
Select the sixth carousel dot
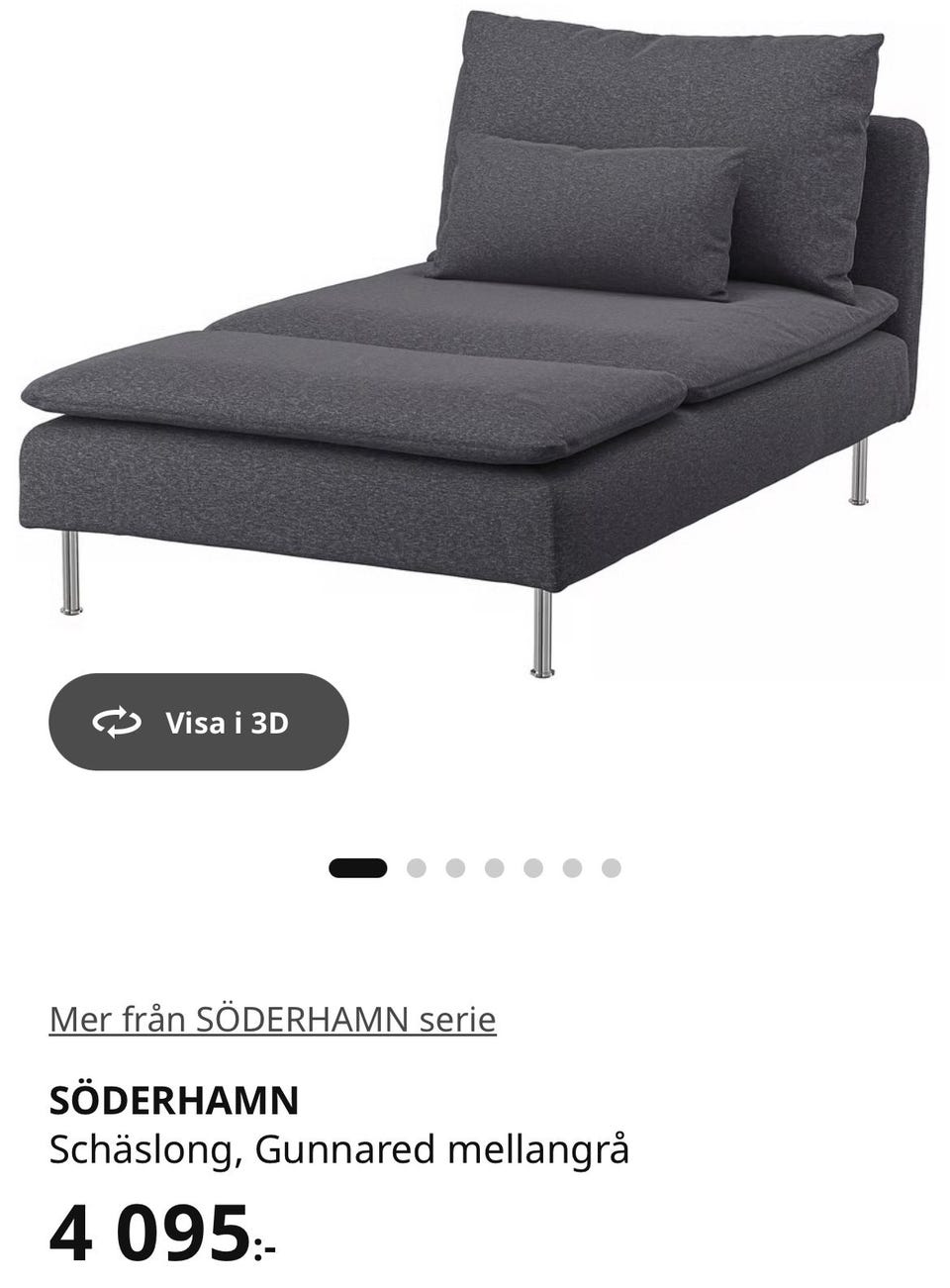569,865
